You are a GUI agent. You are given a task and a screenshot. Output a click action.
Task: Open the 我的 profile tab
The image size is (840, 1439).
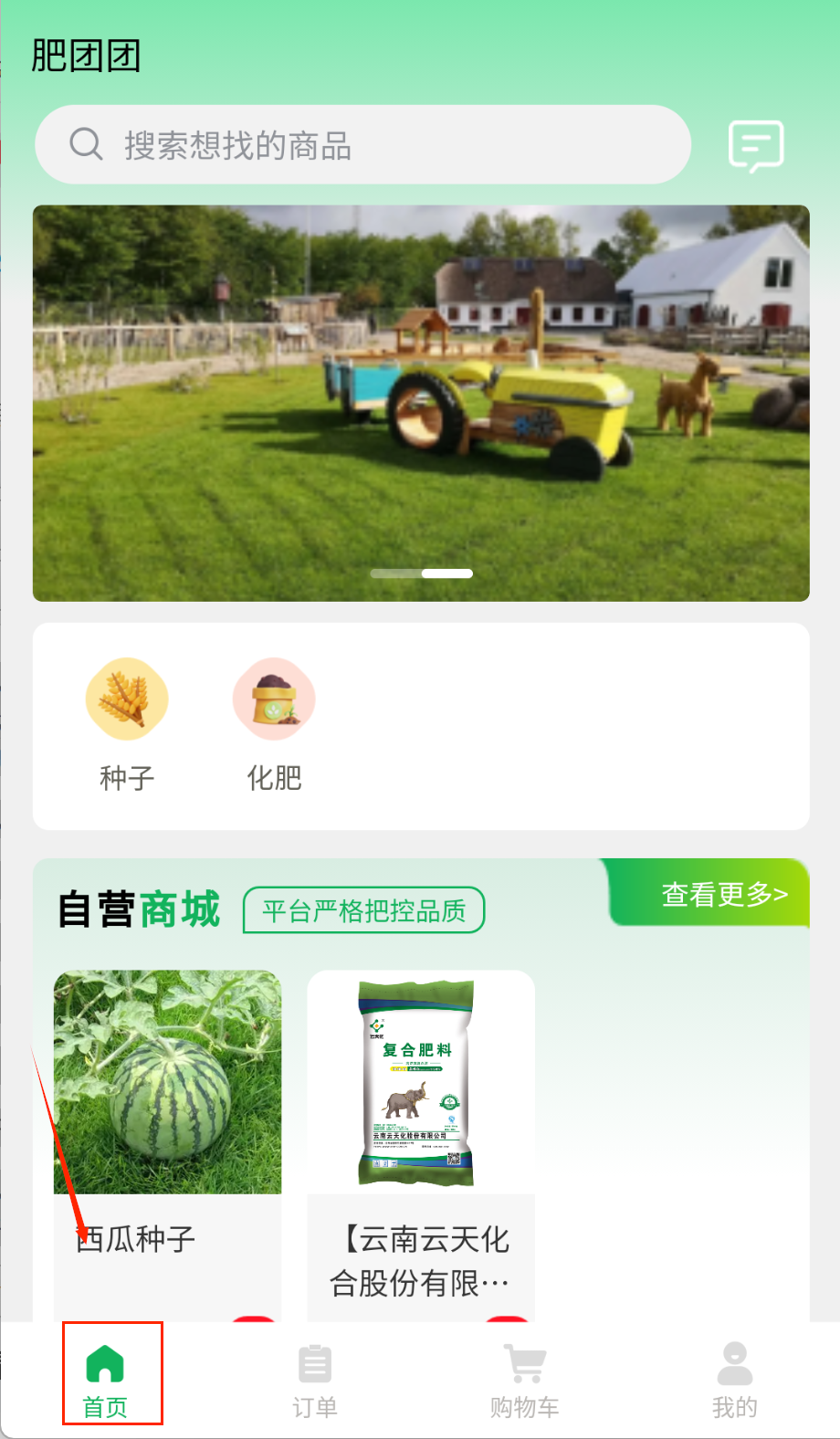734,1381
